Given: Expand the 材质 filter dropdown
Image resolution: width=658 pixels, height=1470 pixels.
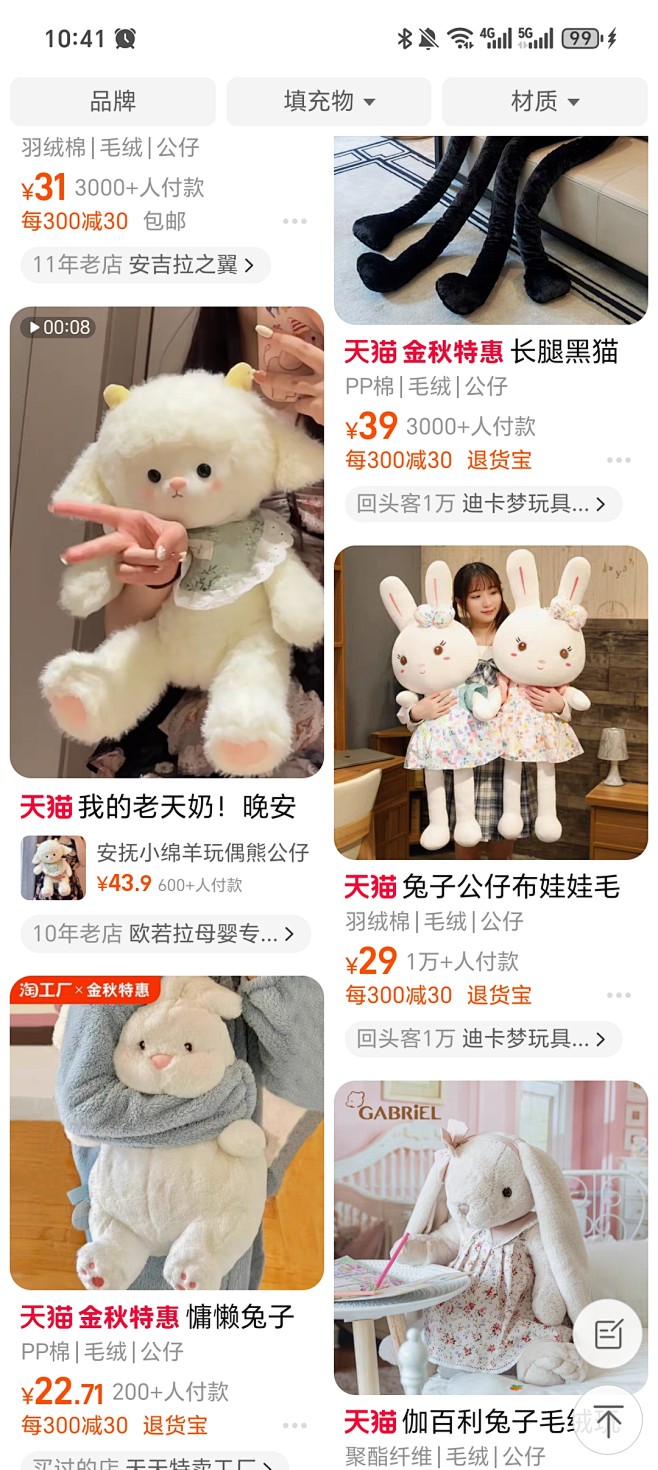Looking at the screenshot, I should tap(545, 101).
